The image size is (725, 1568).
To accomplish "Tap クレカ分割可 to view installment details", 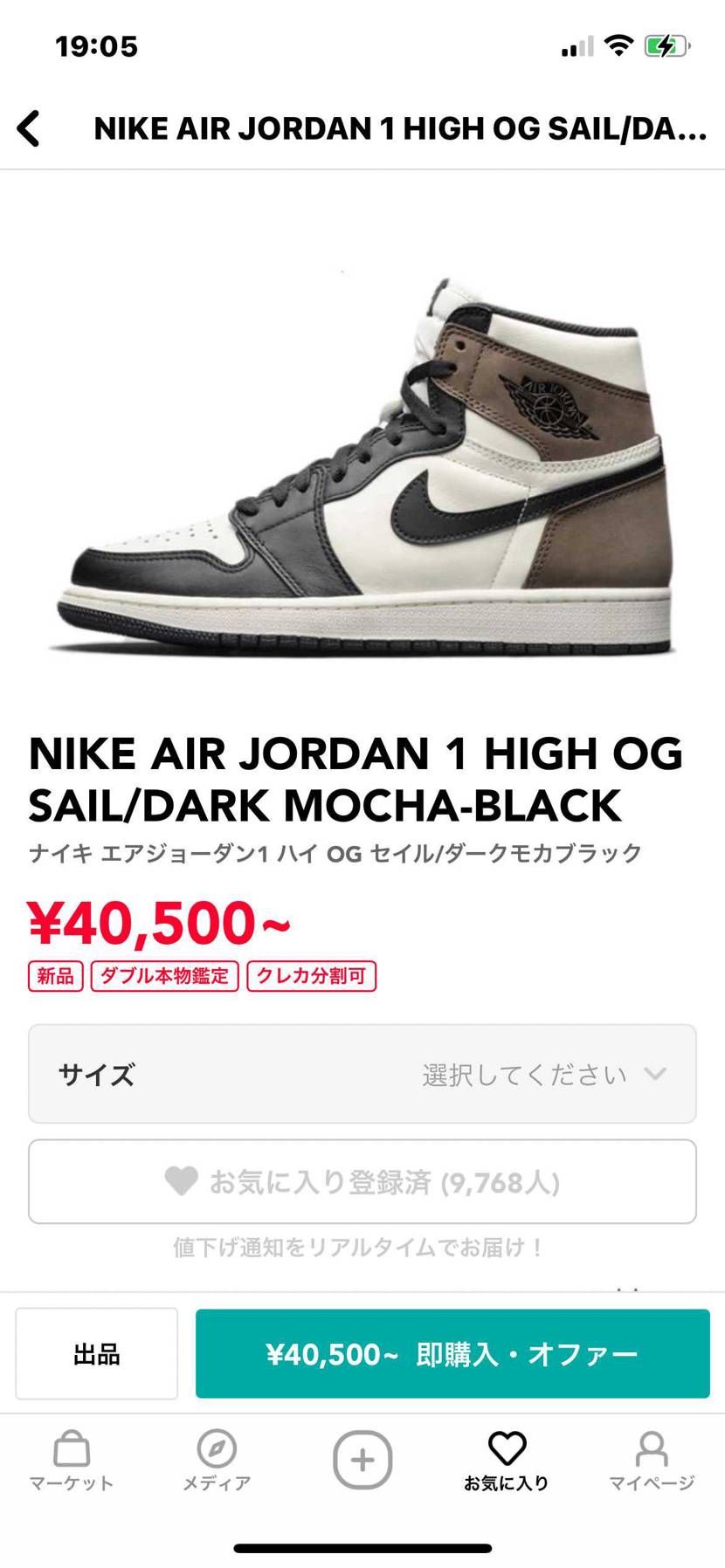I will coord(311,976).
